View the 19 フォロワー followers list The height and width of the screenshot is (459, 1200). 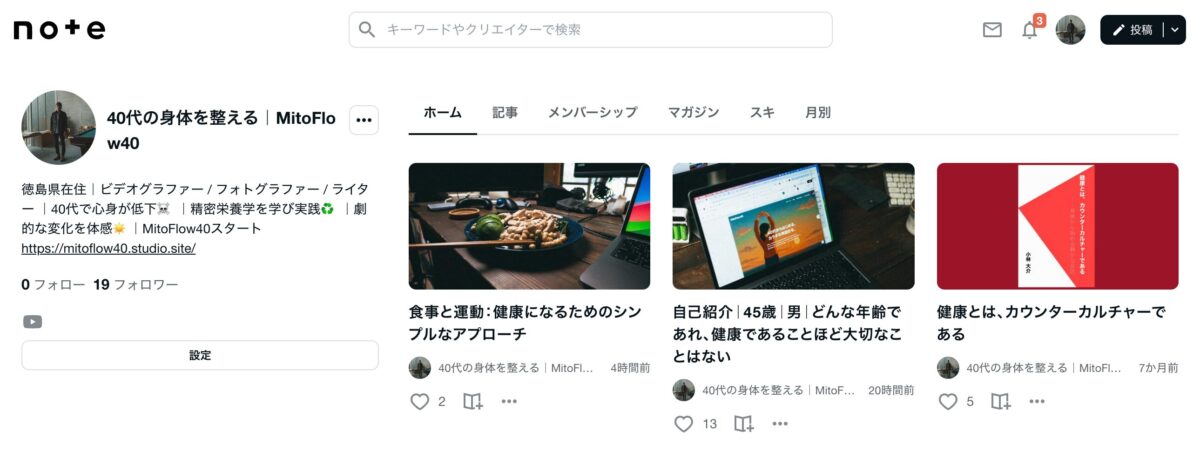tap(135, 285)
